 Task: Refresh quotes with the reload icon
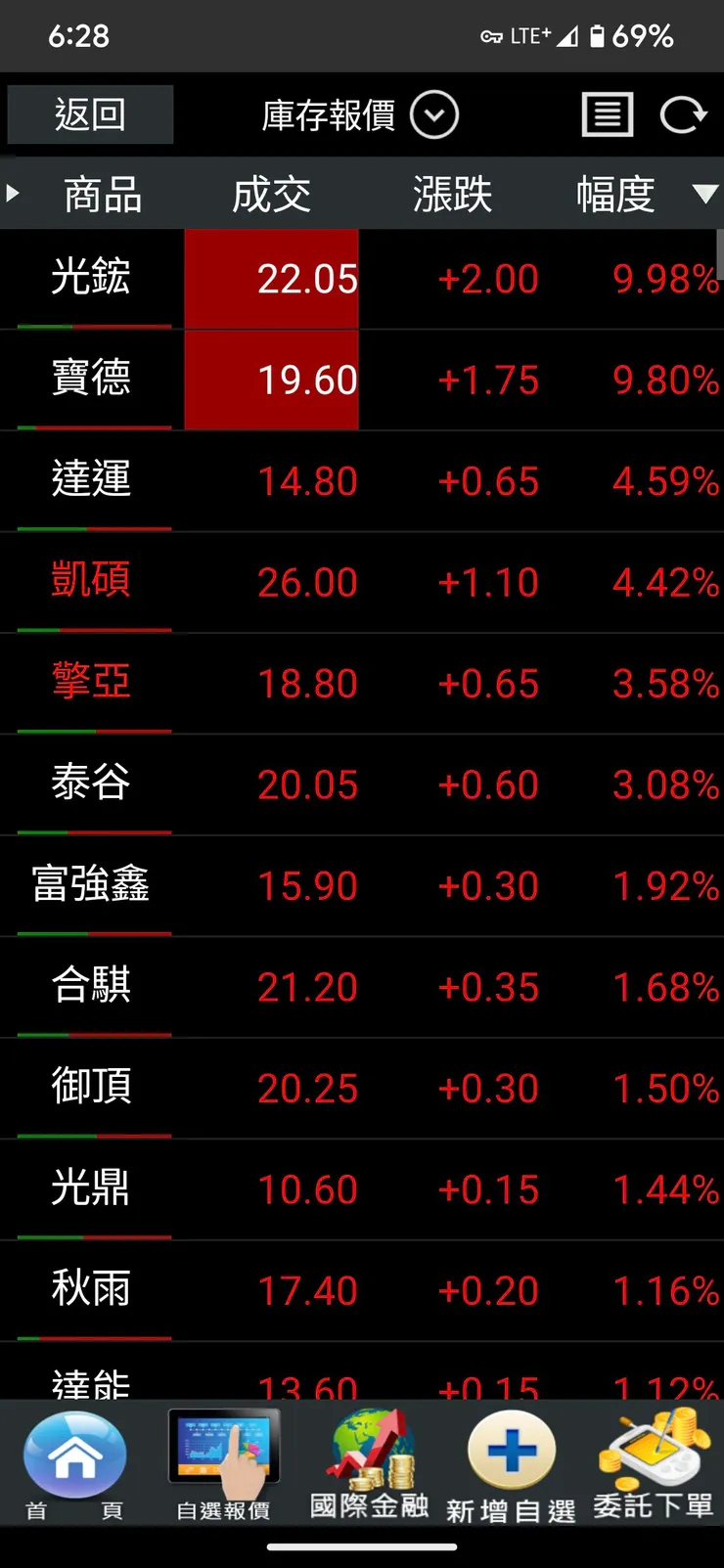(x=685, y=114)
